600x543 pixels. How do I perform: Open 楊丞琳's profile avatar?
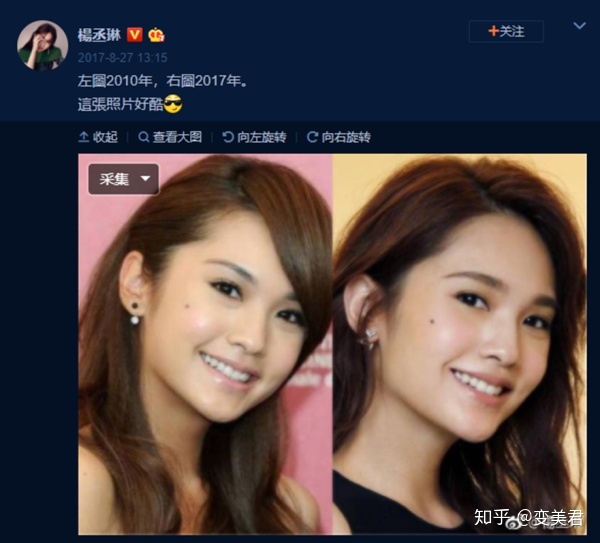coord(42,44)
